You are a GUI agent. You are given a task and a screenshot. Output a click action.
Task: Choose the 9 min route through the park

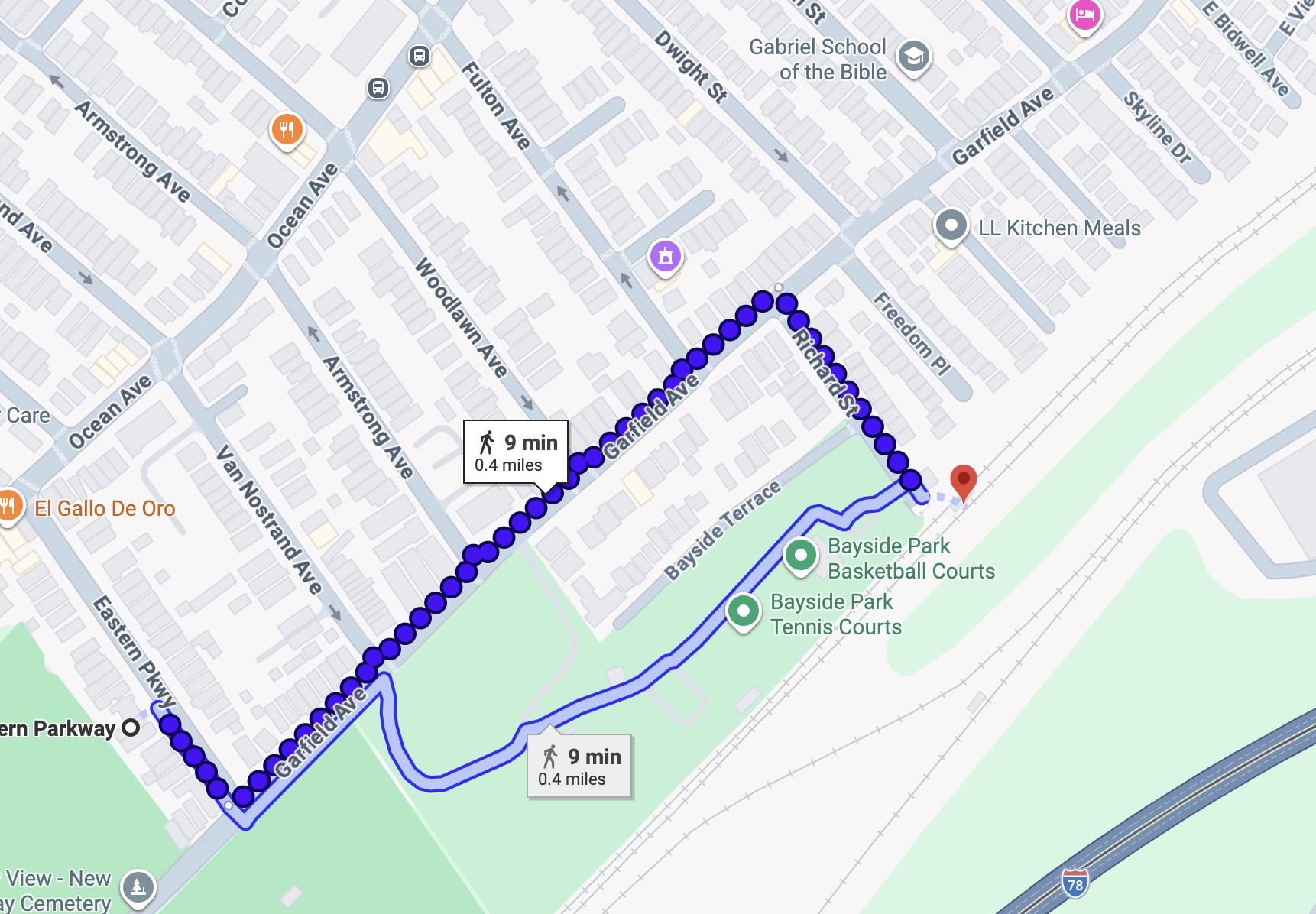[579, 767]
